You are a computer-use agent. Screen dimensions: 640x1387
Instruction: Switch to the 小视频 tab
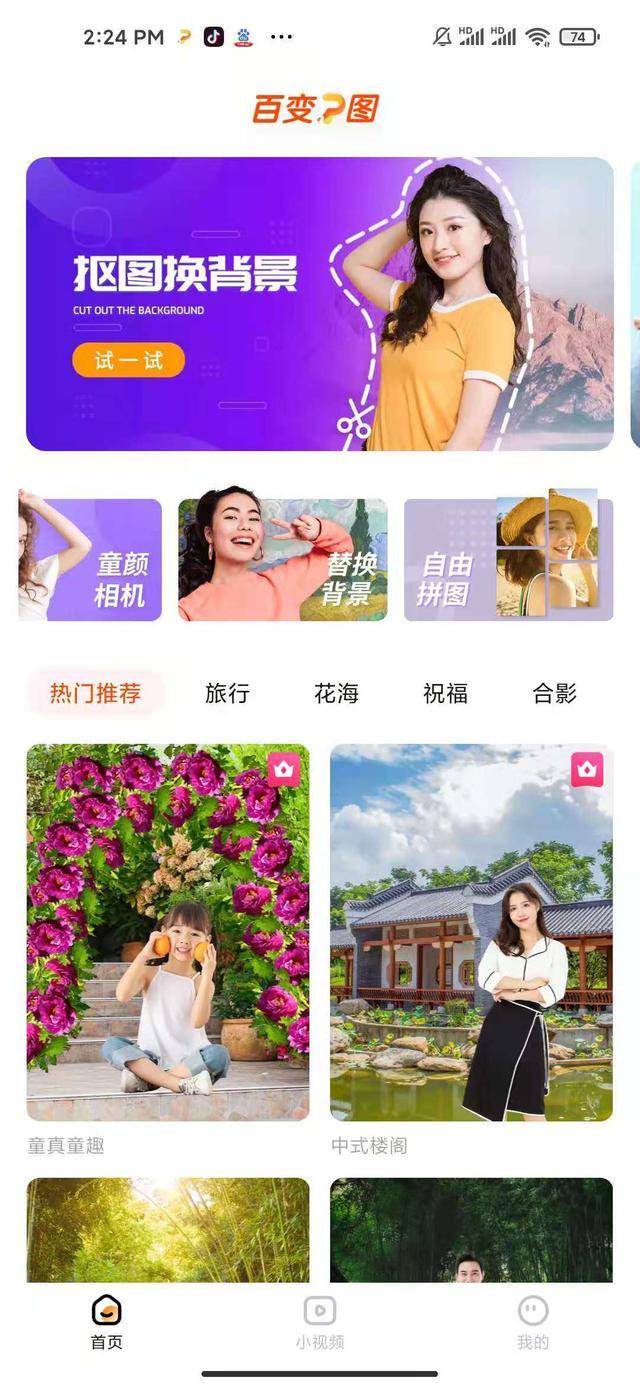(x=320, y=1322)
